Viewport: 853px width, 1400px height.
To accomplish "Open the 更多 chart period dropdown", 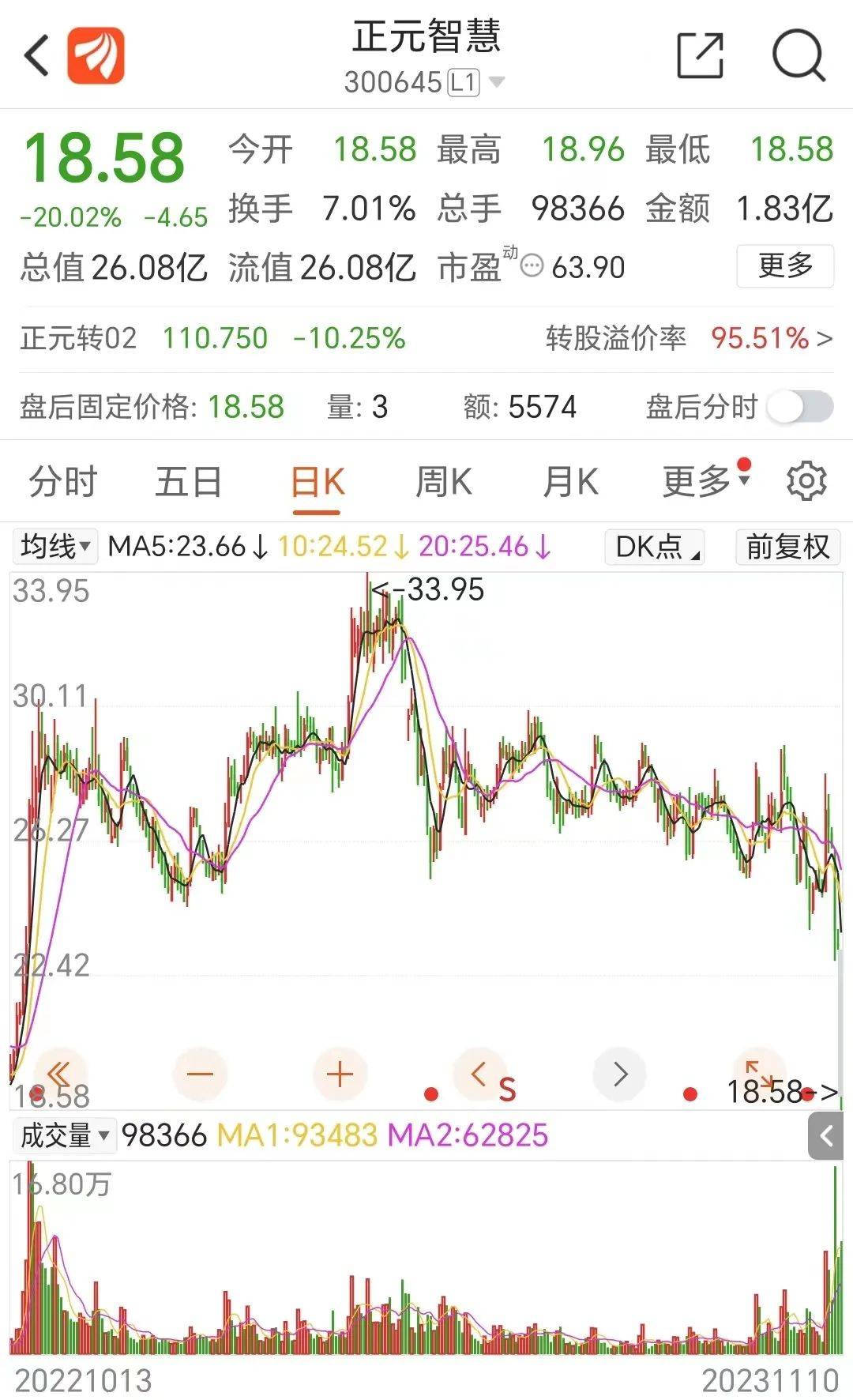I will [705, 482].
